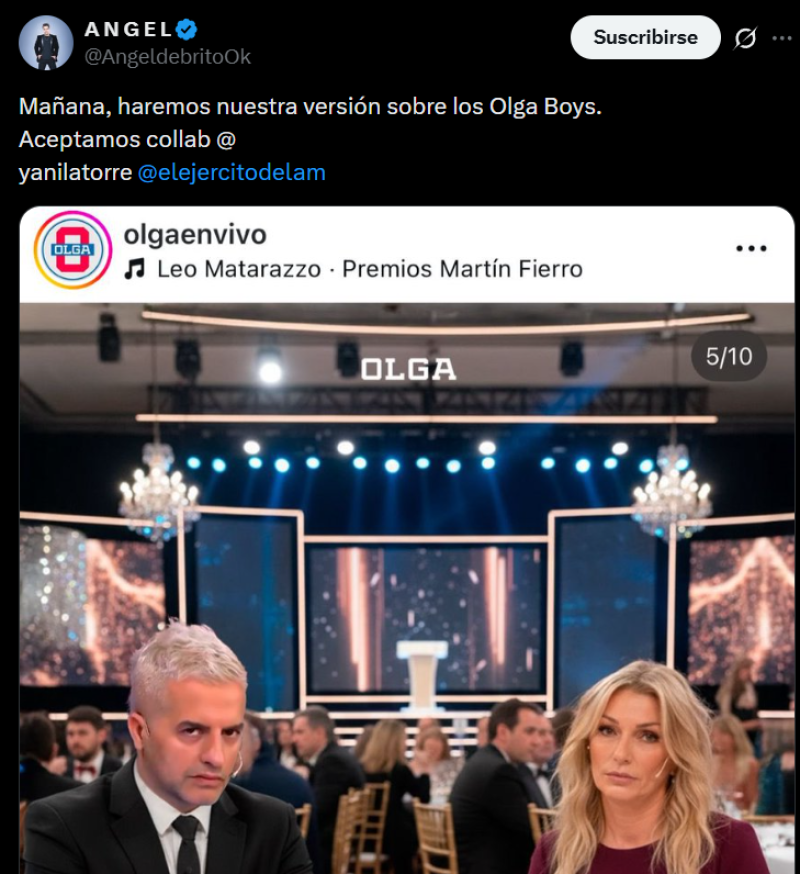The image size is (800, 874).
Task: Open the tweet's three-dot overflow menu
Action: (780, 38)
